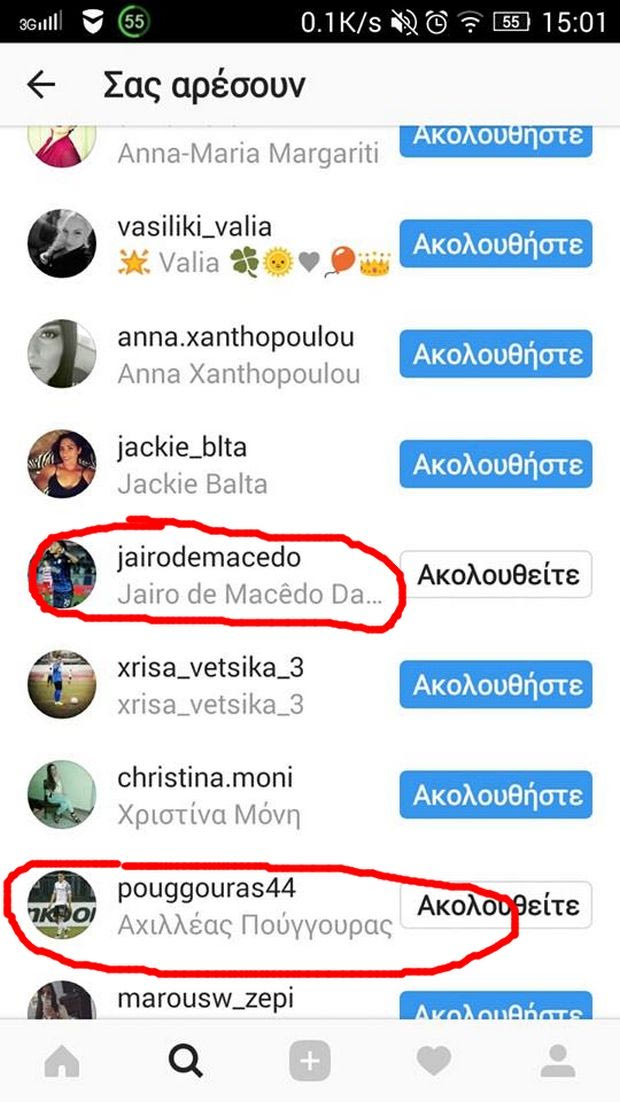Go to your Profile tab
This screenshot has width=620, height=1102.
coord(558,1062)
